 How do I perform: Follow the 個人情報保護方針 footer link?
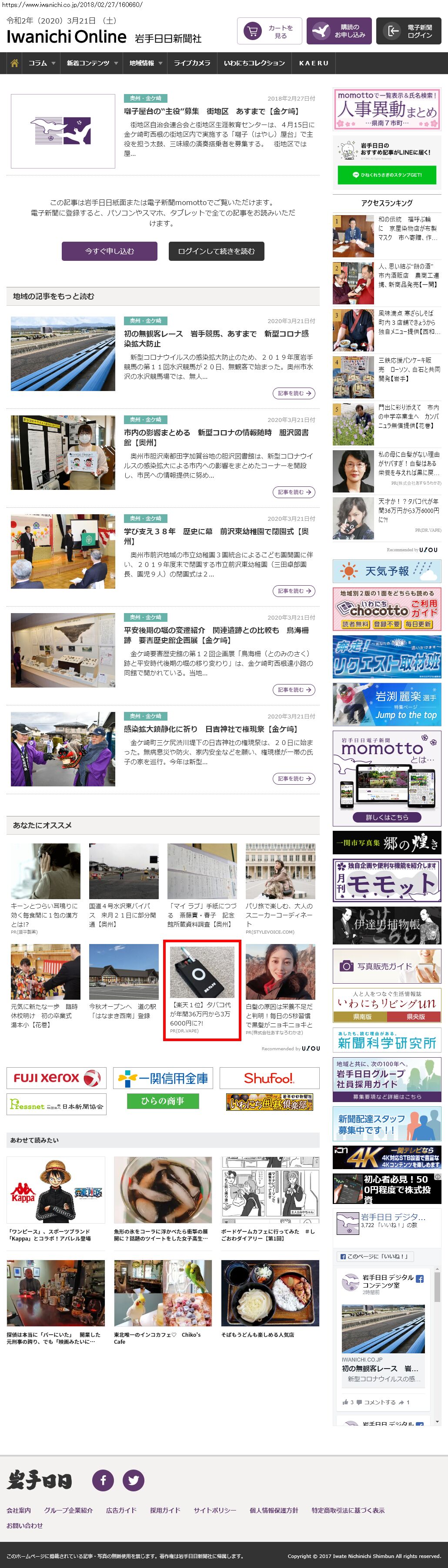pos(274,1510)
